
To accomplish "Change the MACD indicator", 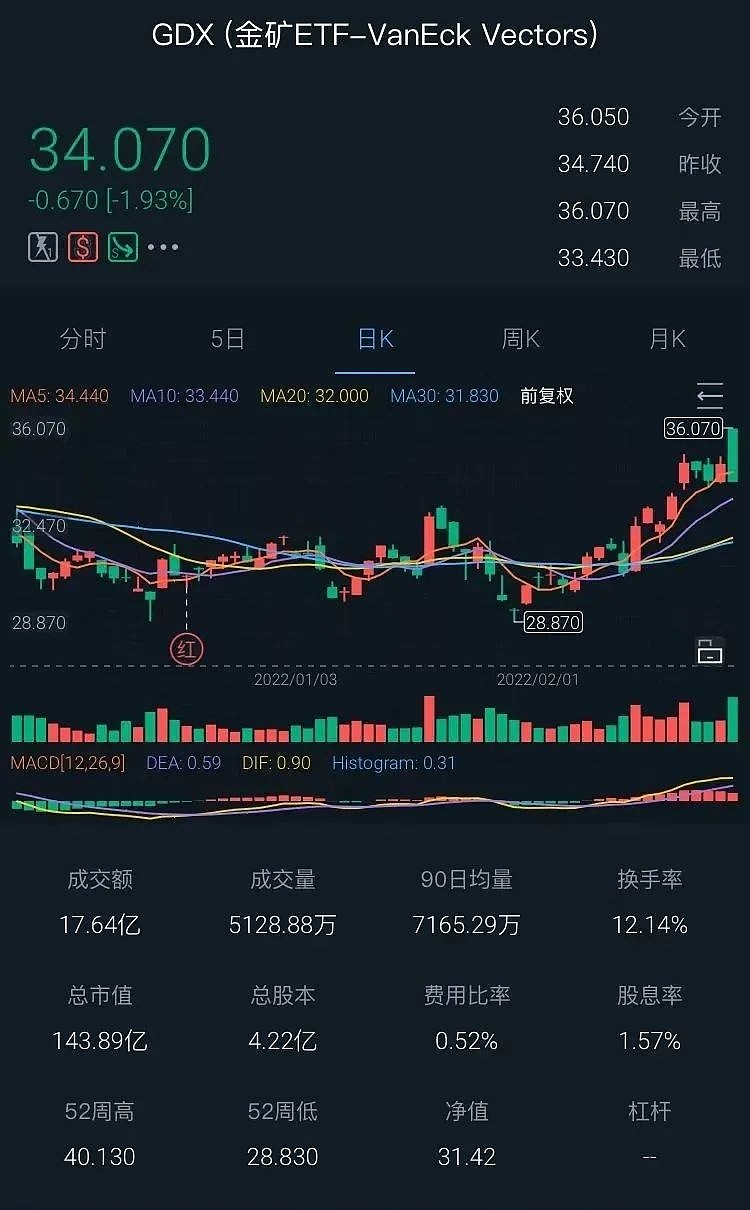I will click(x=68, y=763).
